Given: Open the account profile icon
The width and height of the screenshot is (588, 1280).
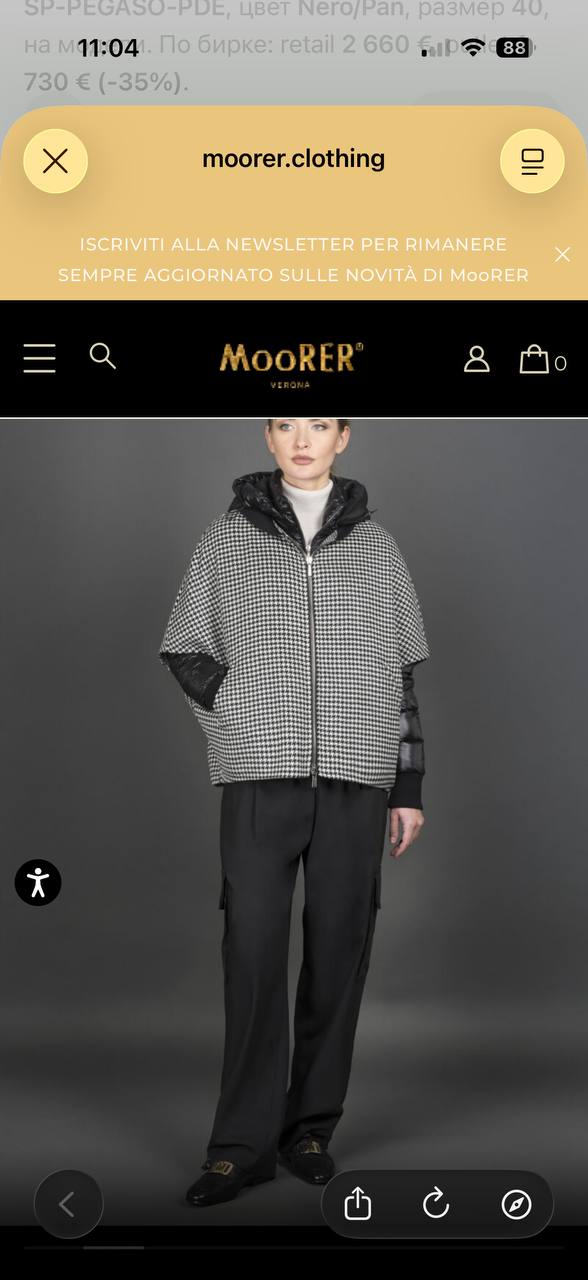Looking at the screenshot, I should [477, 359].
